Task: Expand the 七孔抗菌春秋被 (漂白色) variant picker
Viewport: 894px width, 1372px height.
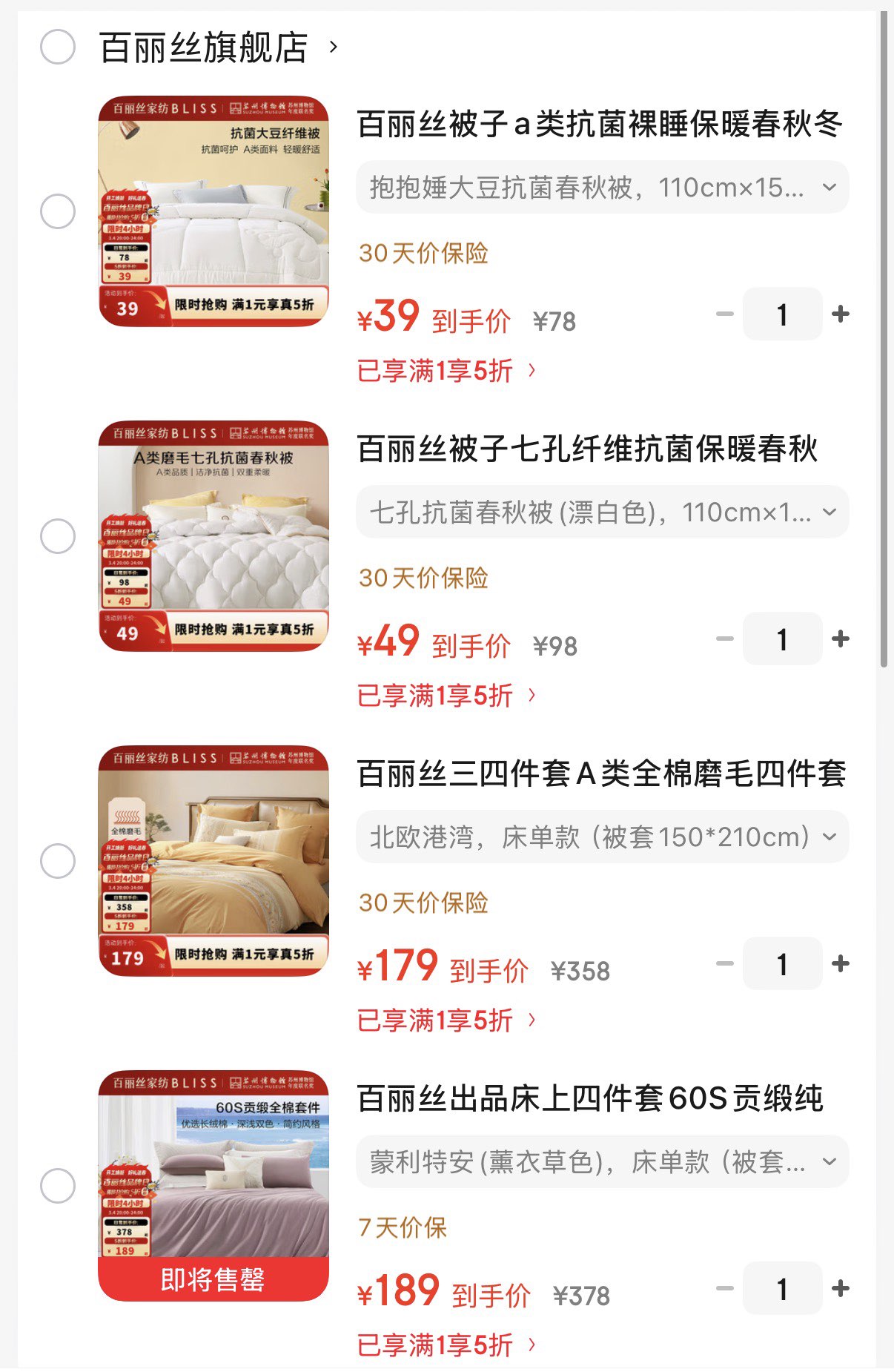Action: (602, 512)
